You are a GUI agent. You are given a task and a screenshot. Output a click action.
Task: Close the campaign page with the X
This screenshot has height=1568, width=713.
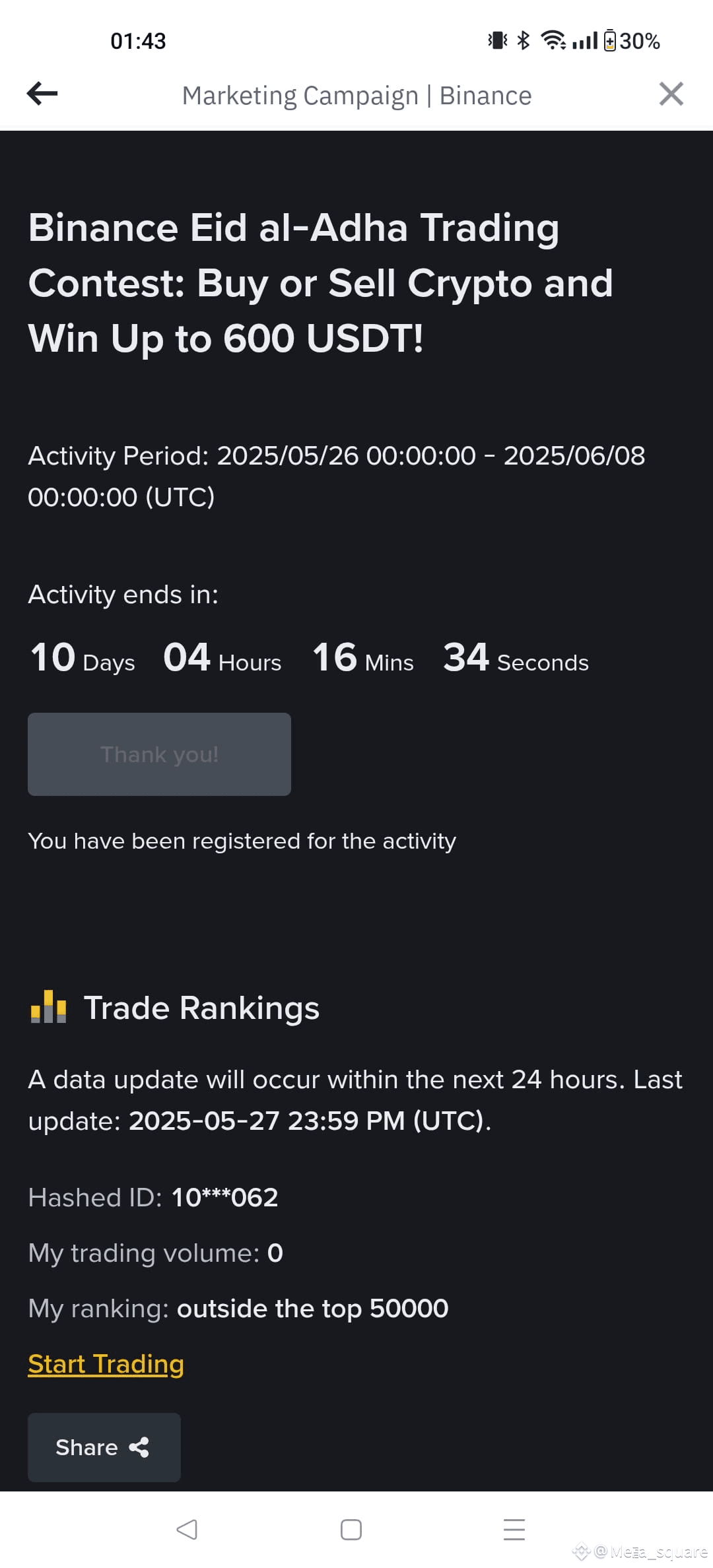coord(671,94)
